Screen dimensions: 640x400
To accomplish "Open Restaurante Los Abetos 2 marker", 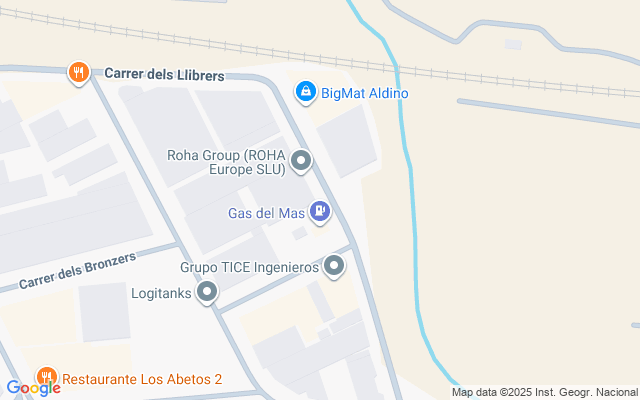I will (x=47, y=378).
